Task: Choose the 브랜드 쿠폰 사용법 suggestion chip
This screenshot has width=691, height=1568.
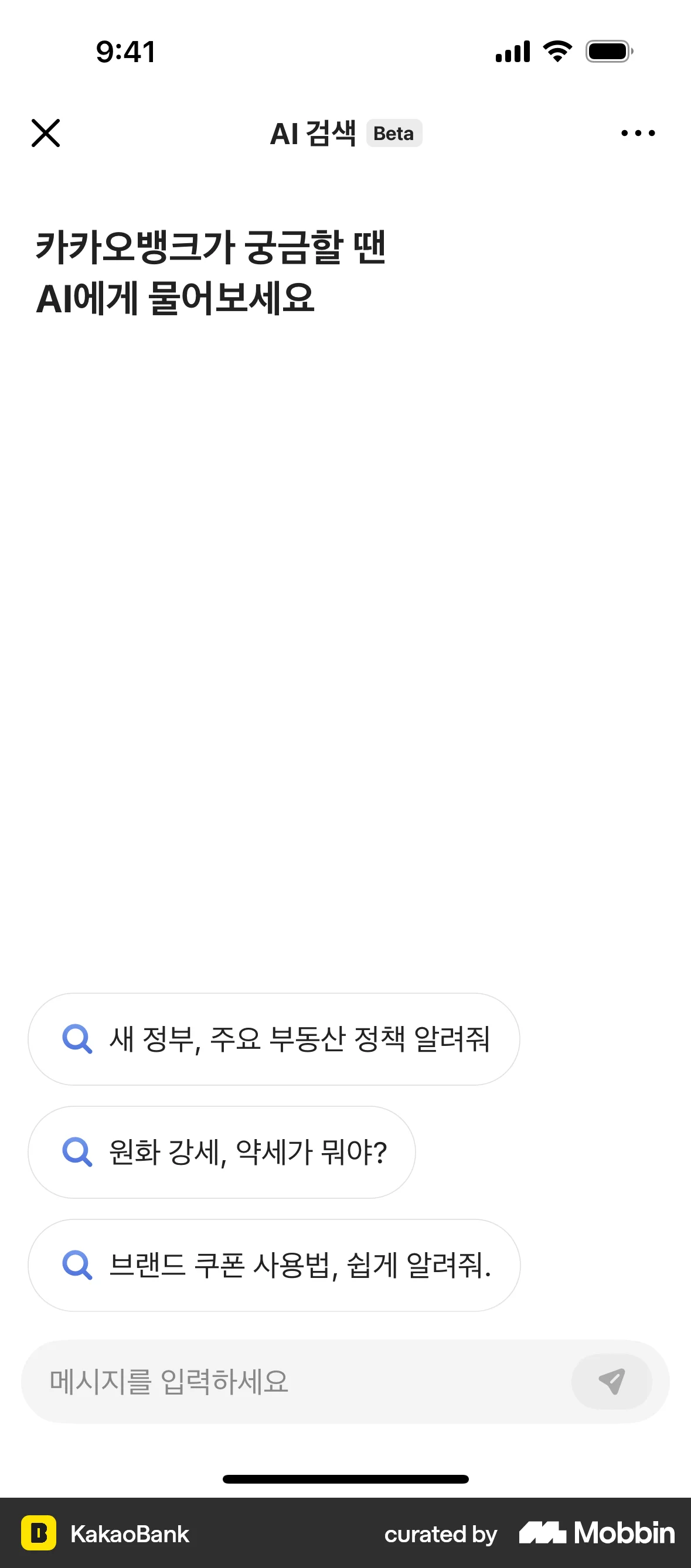Action: point(274,1266)
